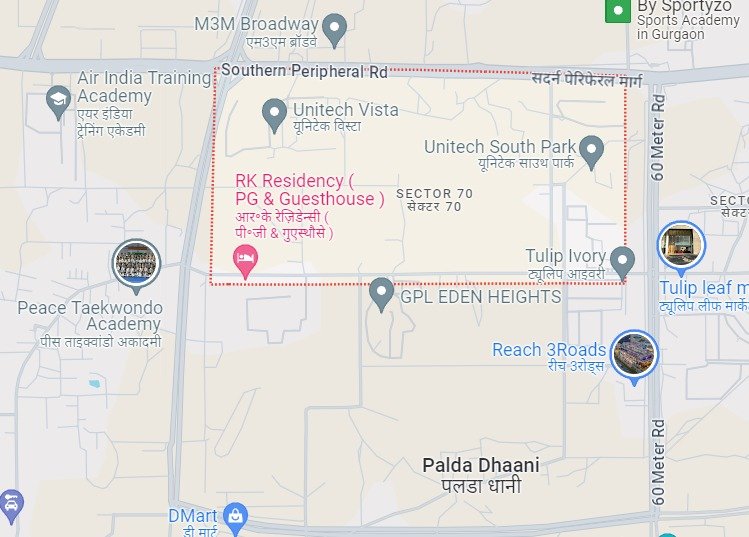Tap the Unitech Vista map pin
This screenshot has height=537, width=749.
coord(273,115)
